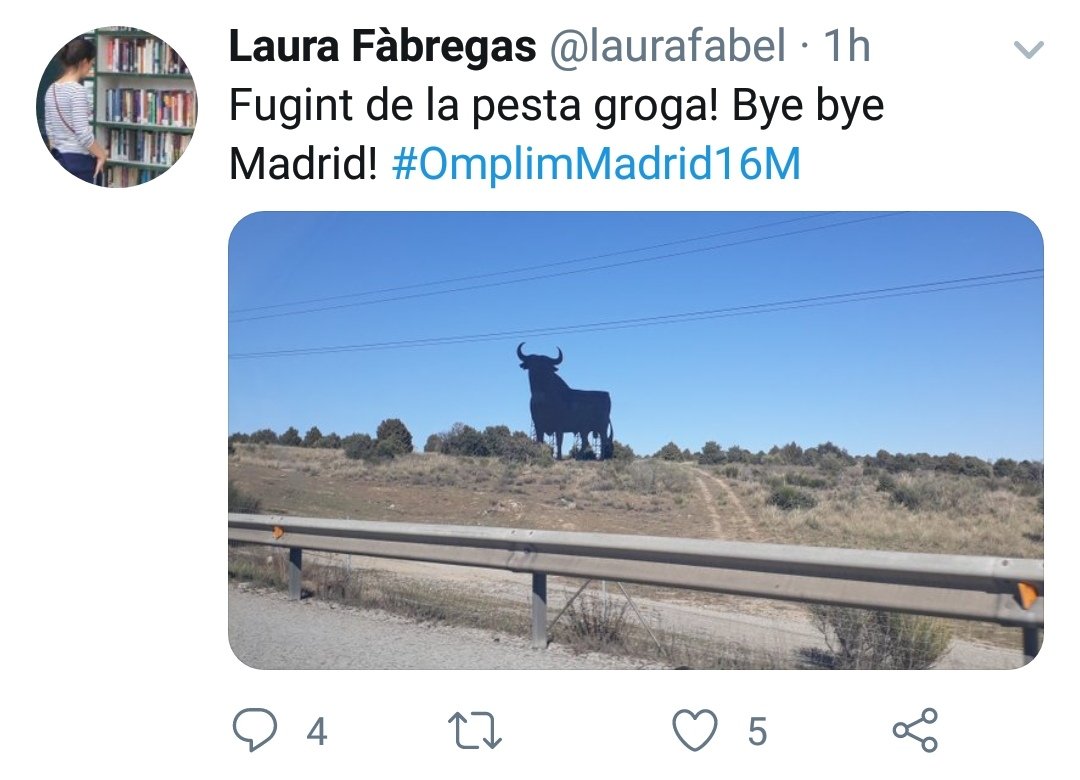Screen dimensions: 1080x780
Task: Open Laura Fàbregas's profile picture
Action: pyautogui.click(x=117, y=107)
